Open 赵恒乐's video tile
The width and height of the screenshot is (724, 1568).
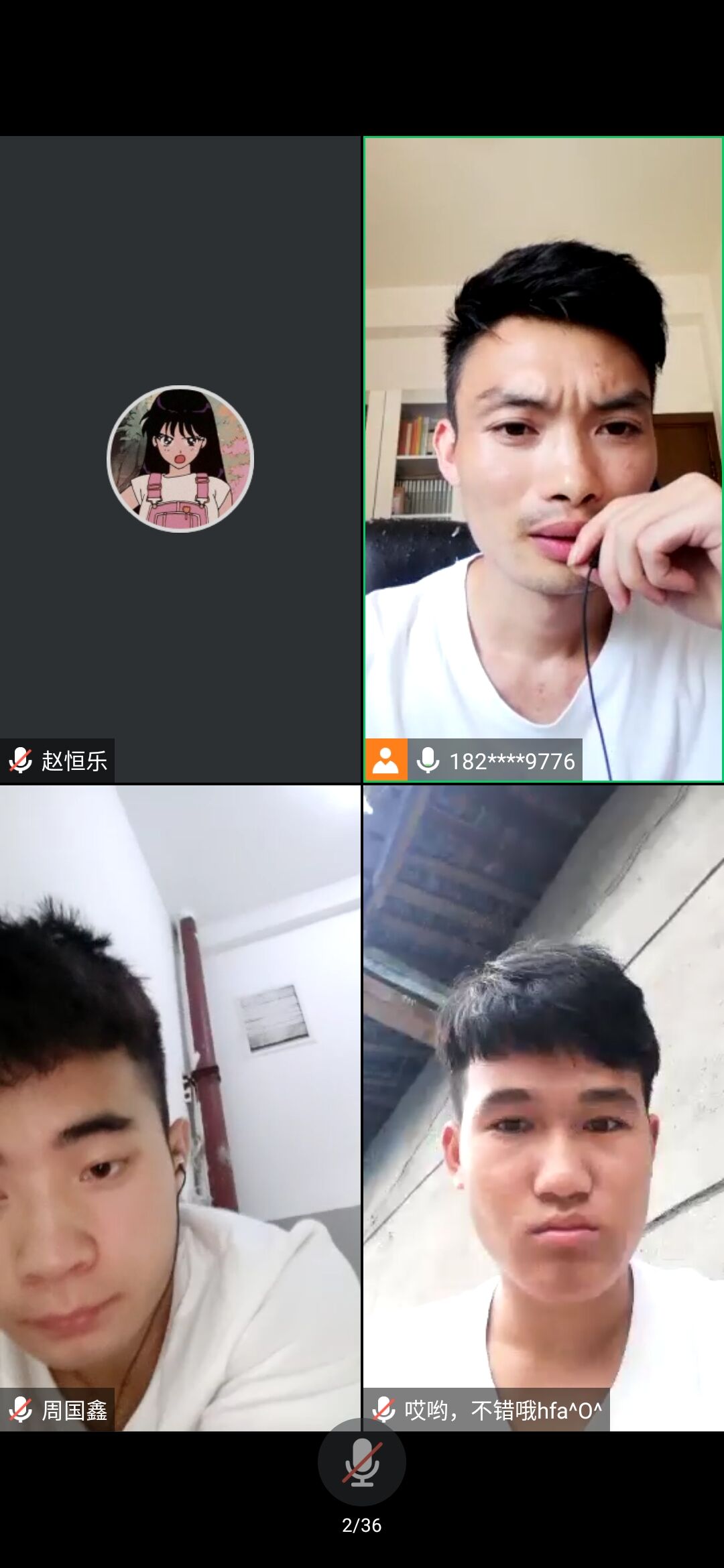coord(180,459)
